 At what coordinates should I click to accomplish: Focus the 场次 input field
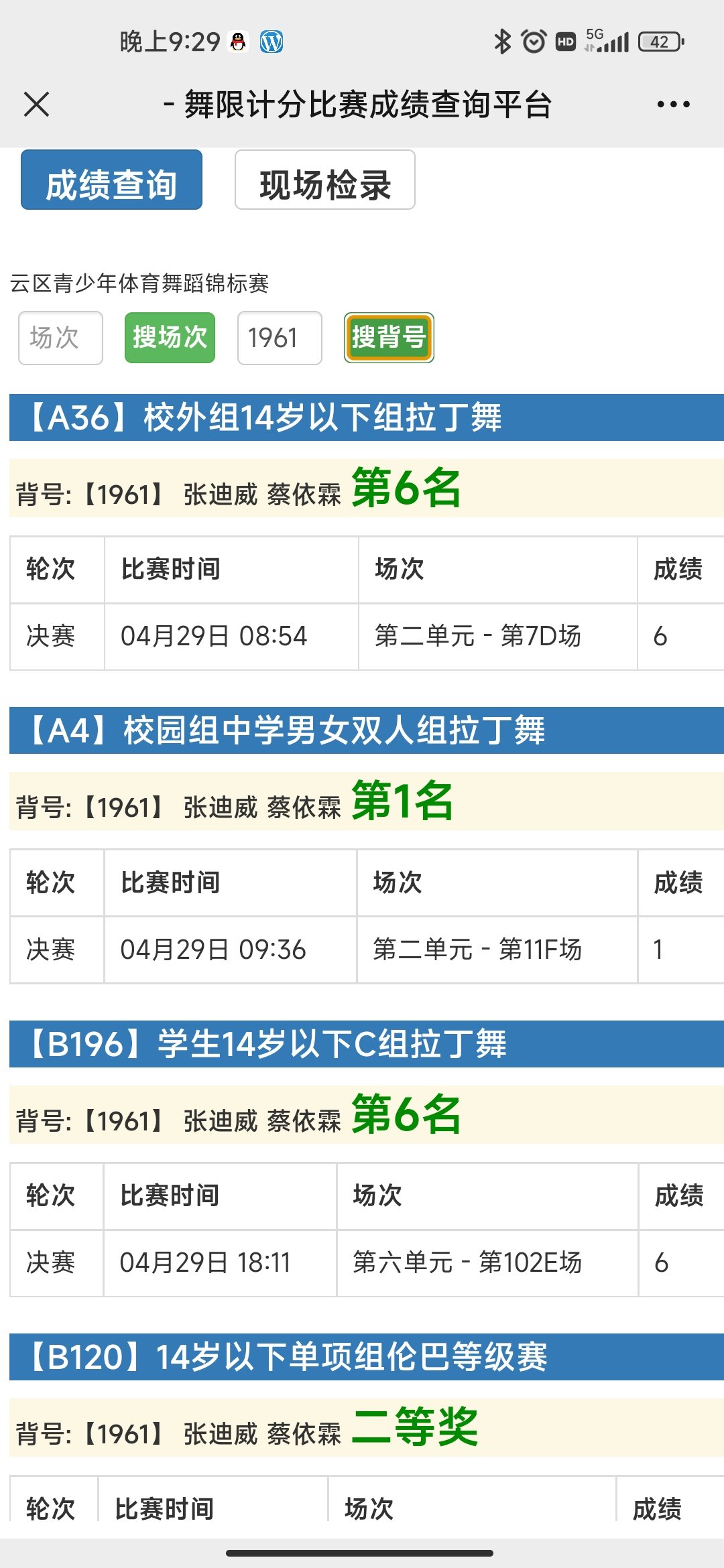coord(60,338)
